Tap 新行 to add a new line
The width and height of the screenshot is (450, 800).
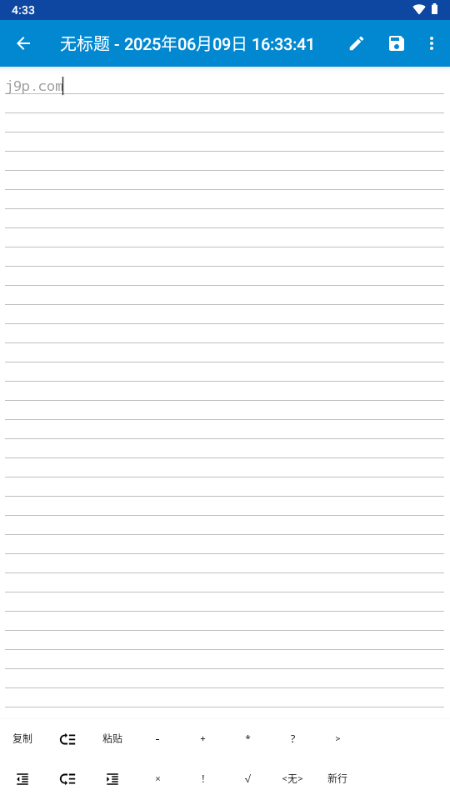[x=337, y=779]
